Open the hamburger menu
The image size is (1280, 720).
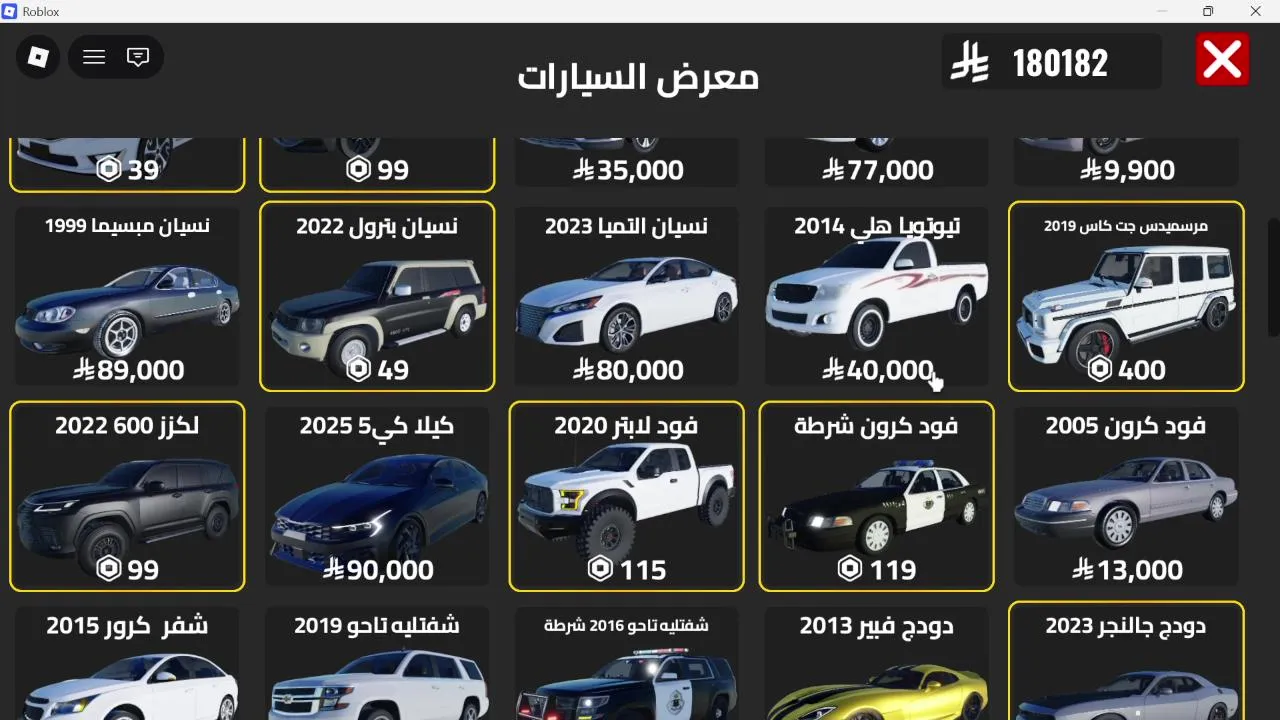click(x=94, y=57)
